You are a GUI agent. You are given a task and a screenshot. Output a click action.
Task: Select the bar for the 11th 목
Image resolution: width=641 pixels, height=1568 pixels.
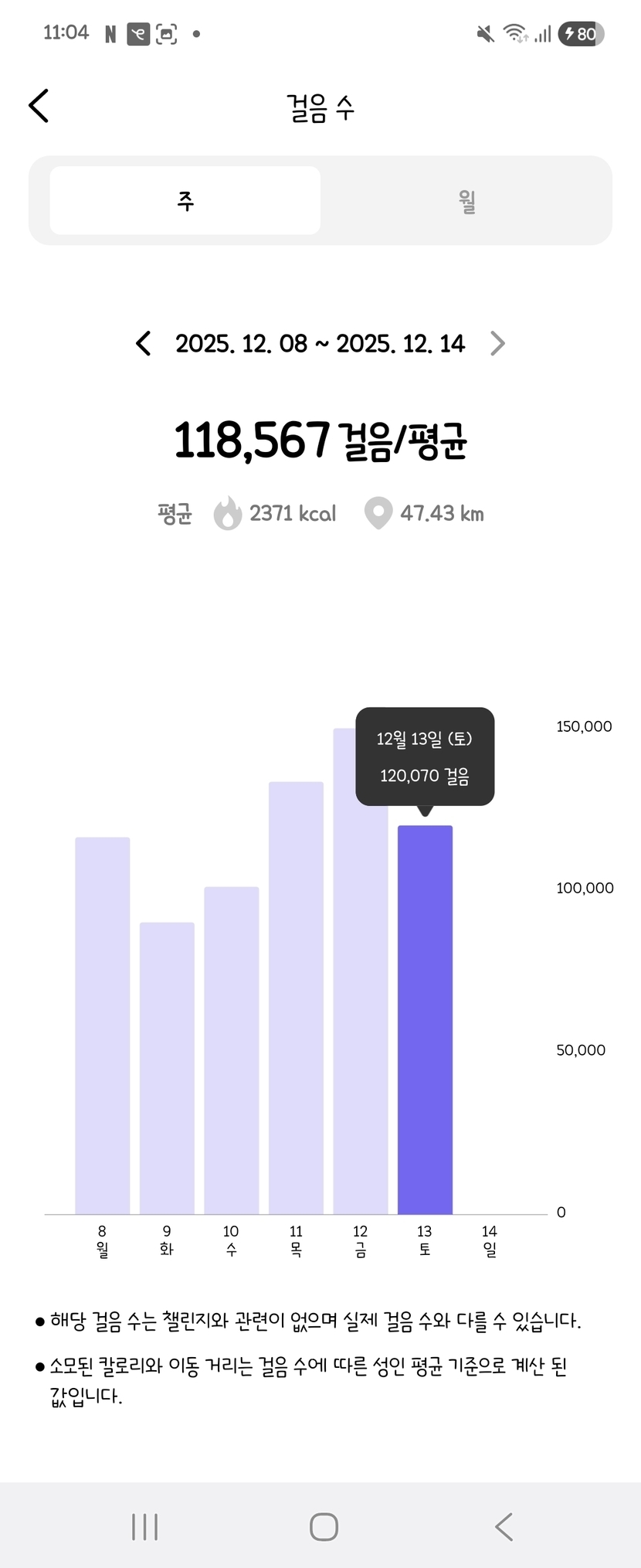296,998
